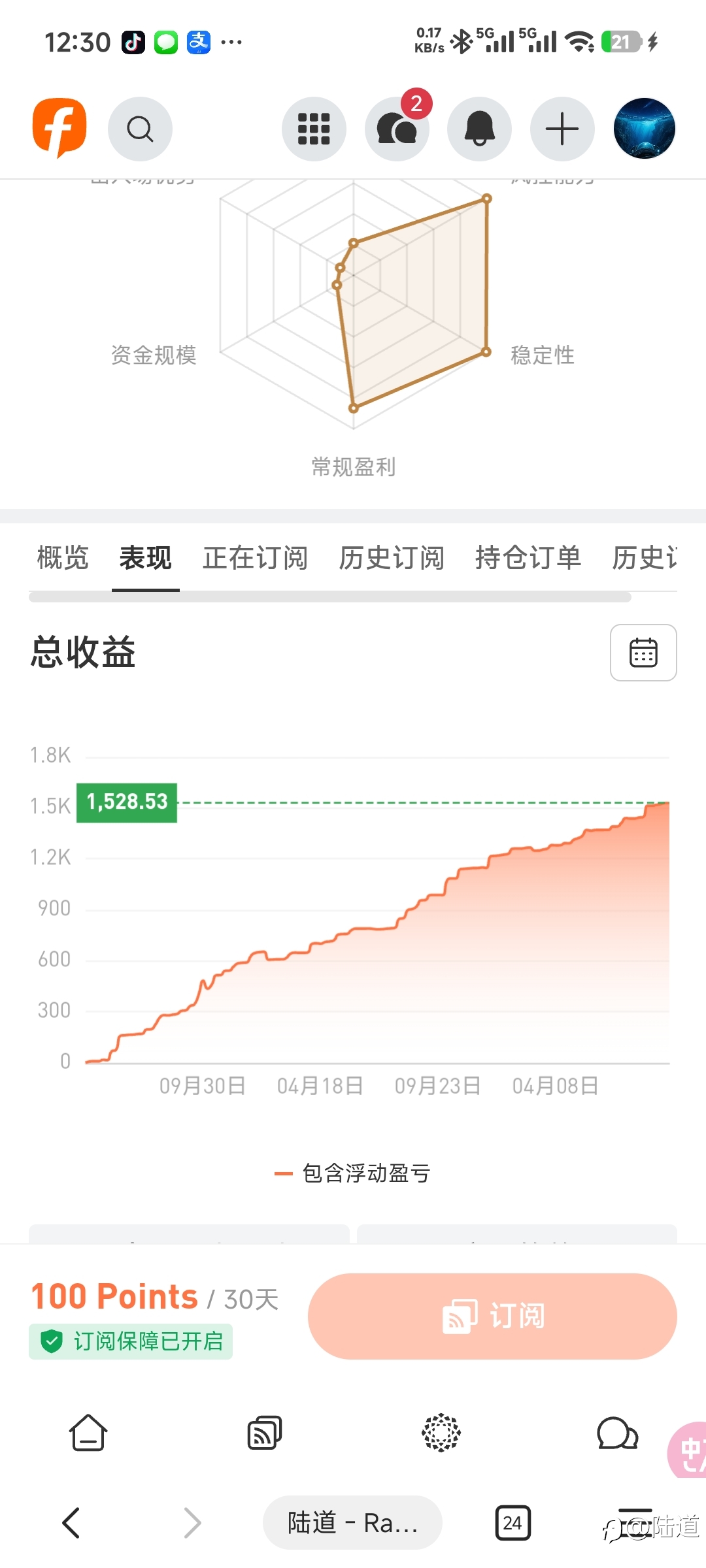Open messages with 2 unread badge
Image resolution: width=706 pixels, height=1568 pixels.
click(x=397, y=129)
